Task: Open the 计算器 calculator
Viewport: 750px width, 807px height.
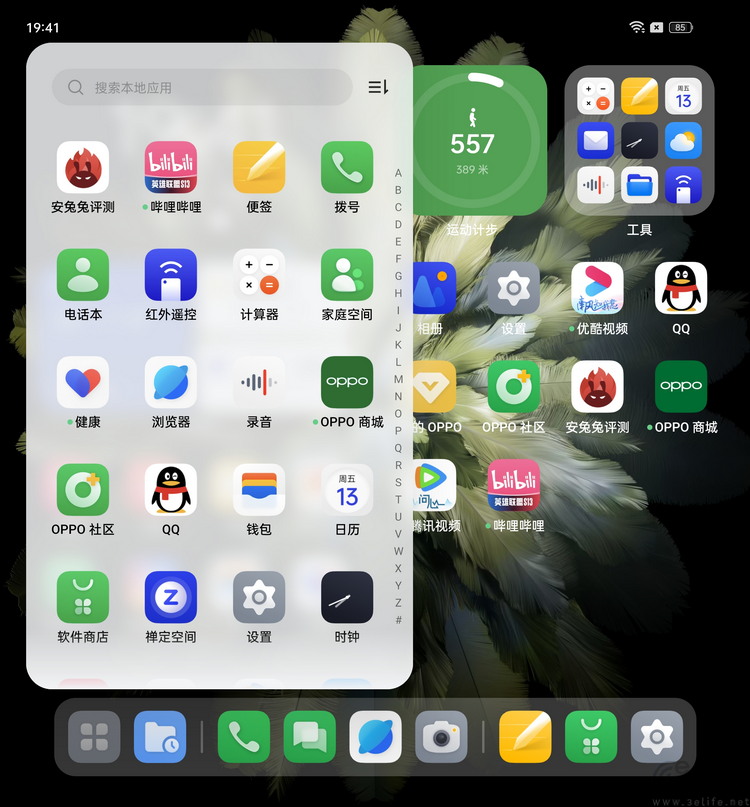Action: coord(259,275)
